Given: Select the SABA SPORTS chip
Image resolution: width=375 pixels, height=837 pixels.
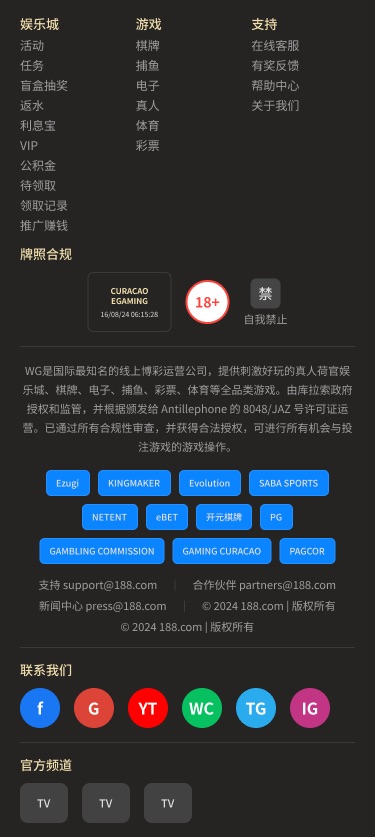Looking at the screenshot, I should coord(289,483).
